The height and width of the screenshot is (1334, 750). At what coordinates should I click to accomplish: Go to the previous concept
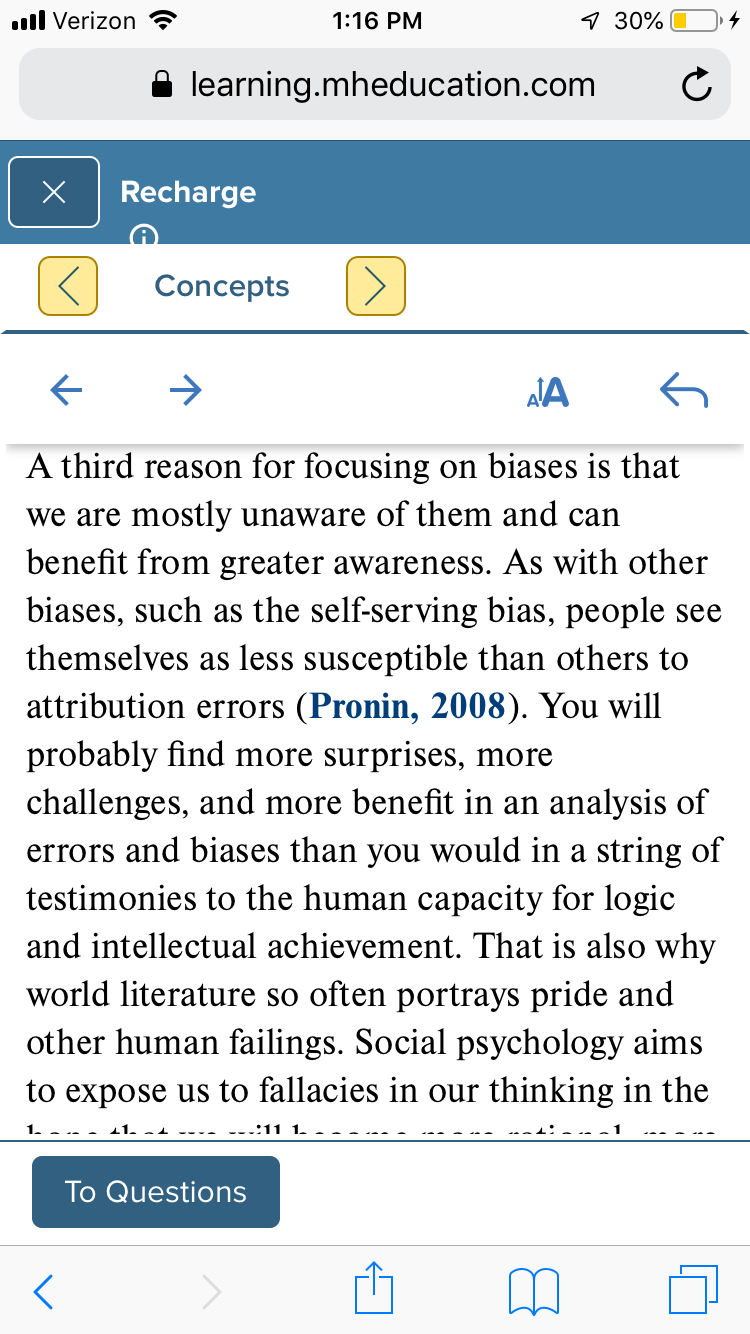pos(68,286)
